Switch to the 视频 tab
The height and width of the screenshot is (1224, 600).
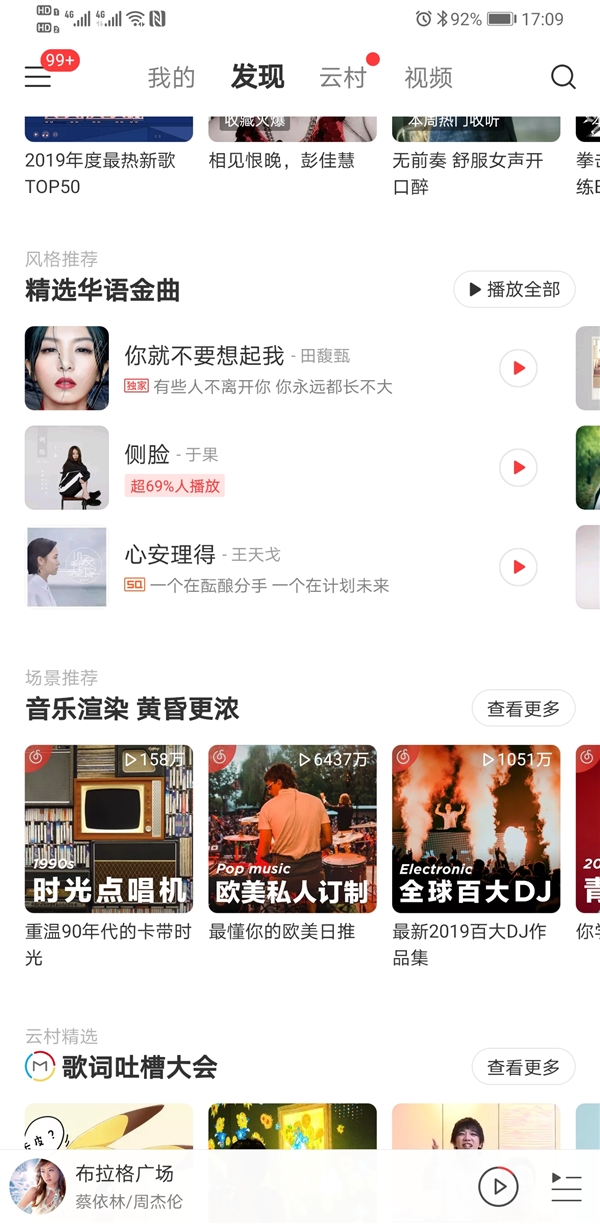428,77
